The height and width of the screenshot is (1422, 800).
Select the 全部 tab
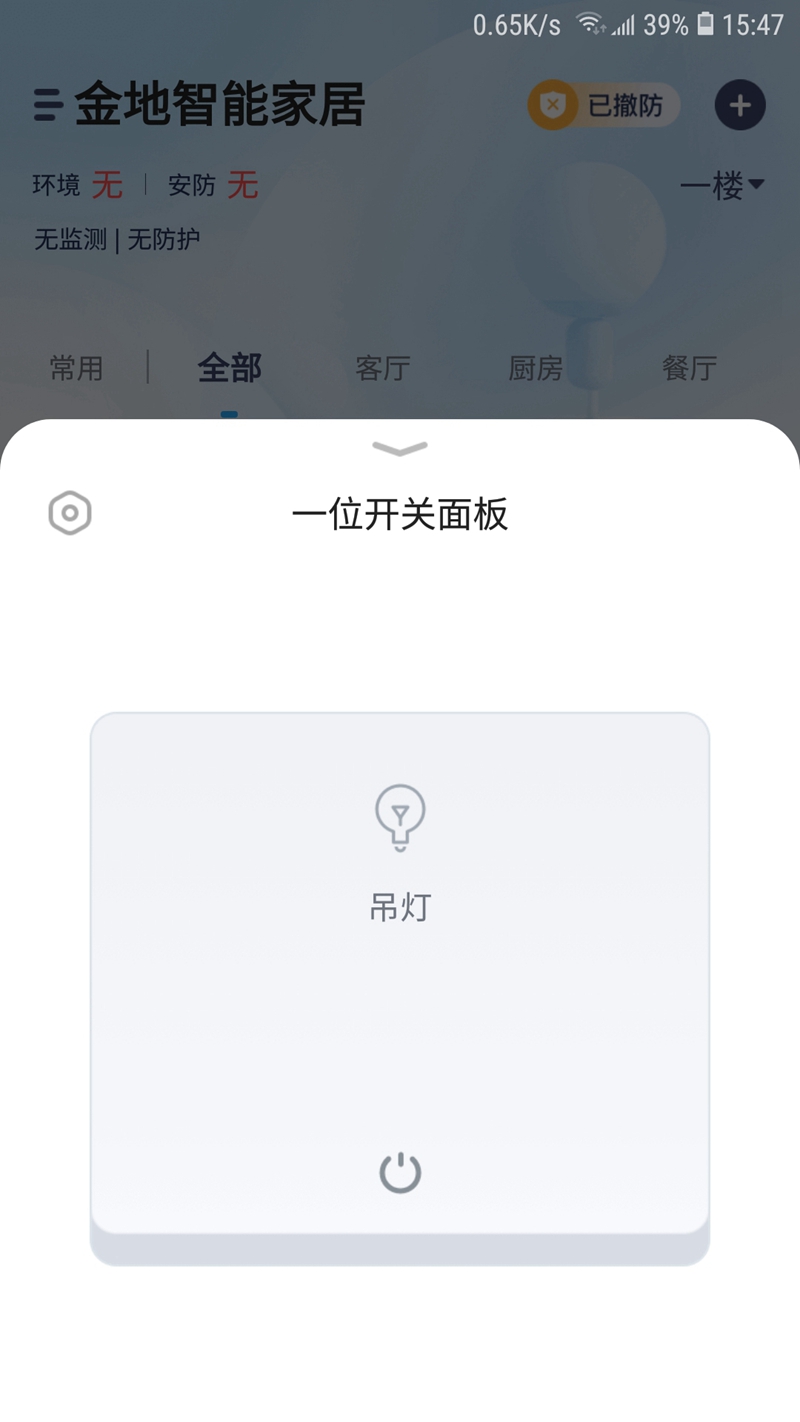230,368
